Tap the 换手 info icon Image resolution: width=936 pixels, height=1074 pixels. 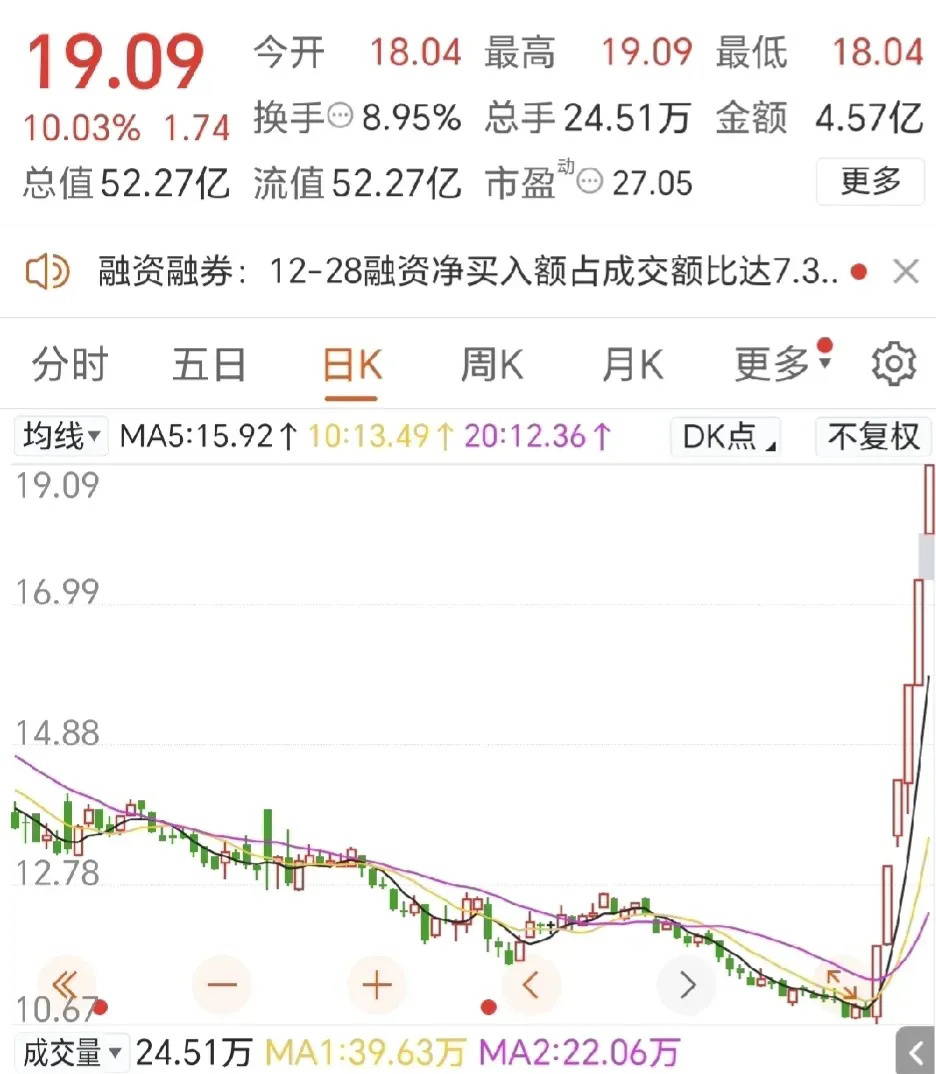[x=341, y=119]
